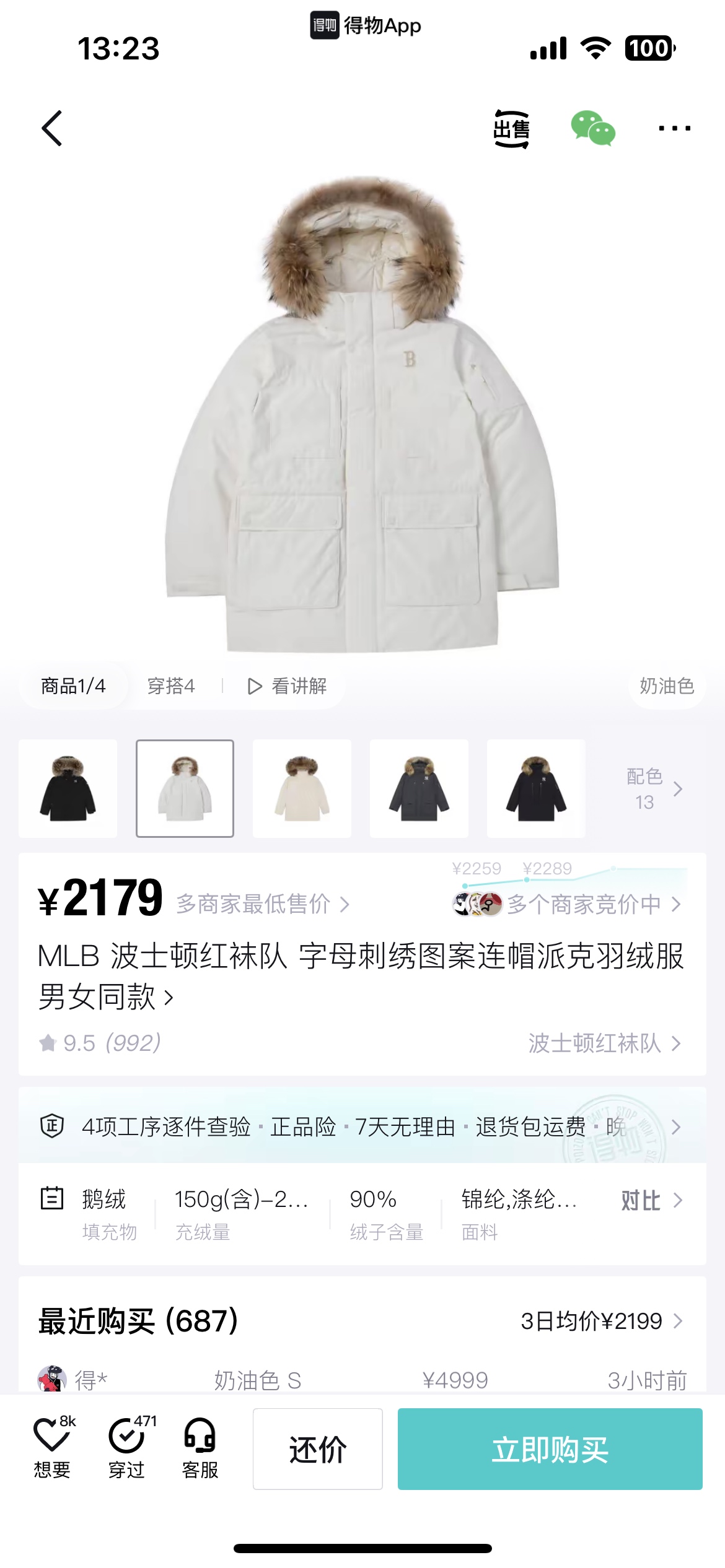This screenshot has width=725, height=1568.
Task: Switch to the 穿搭4 outfit tab
Action: point(171,686)
